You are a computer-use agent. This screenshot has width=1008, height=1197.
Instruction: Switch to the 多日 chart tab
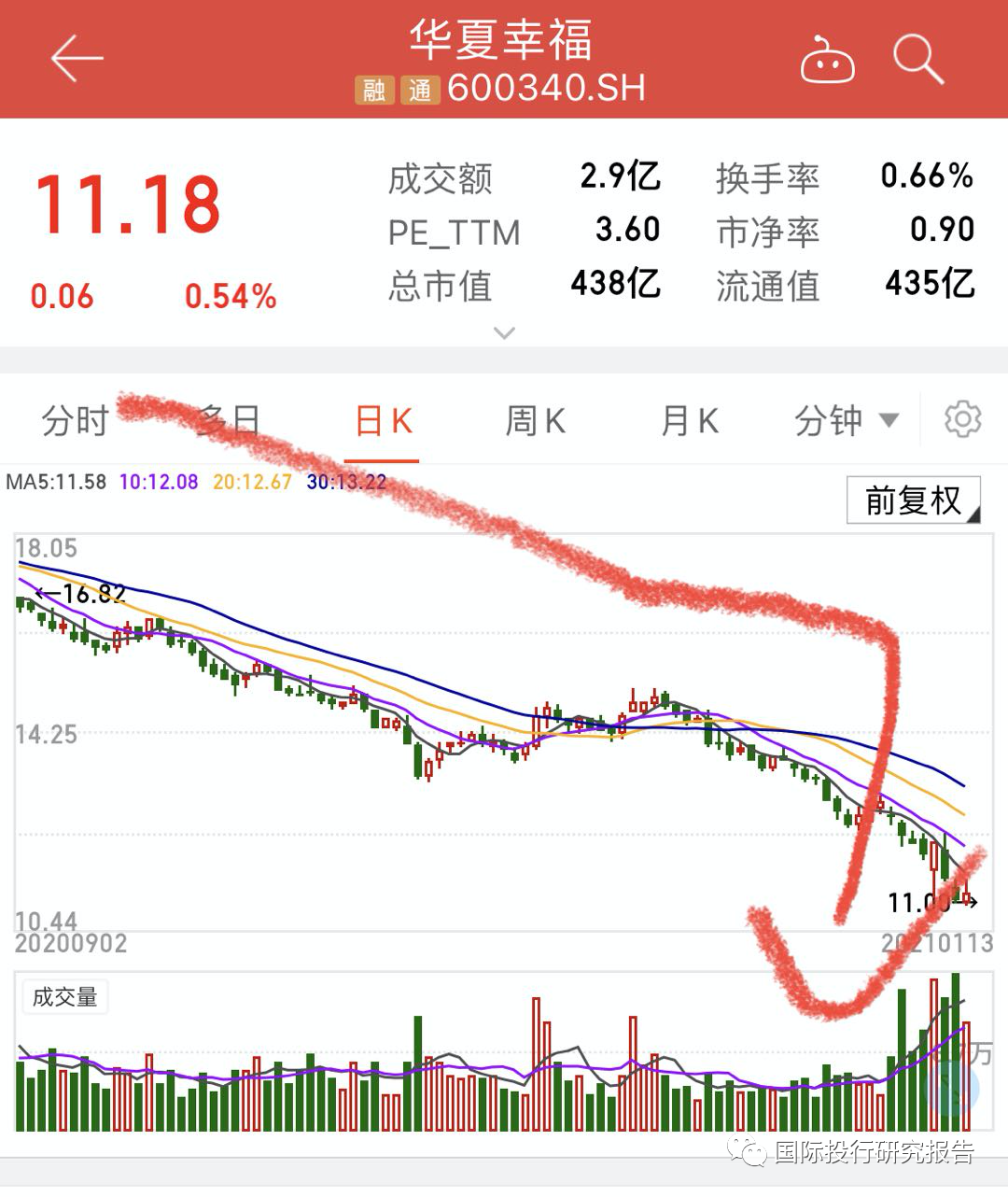[227, 421]
